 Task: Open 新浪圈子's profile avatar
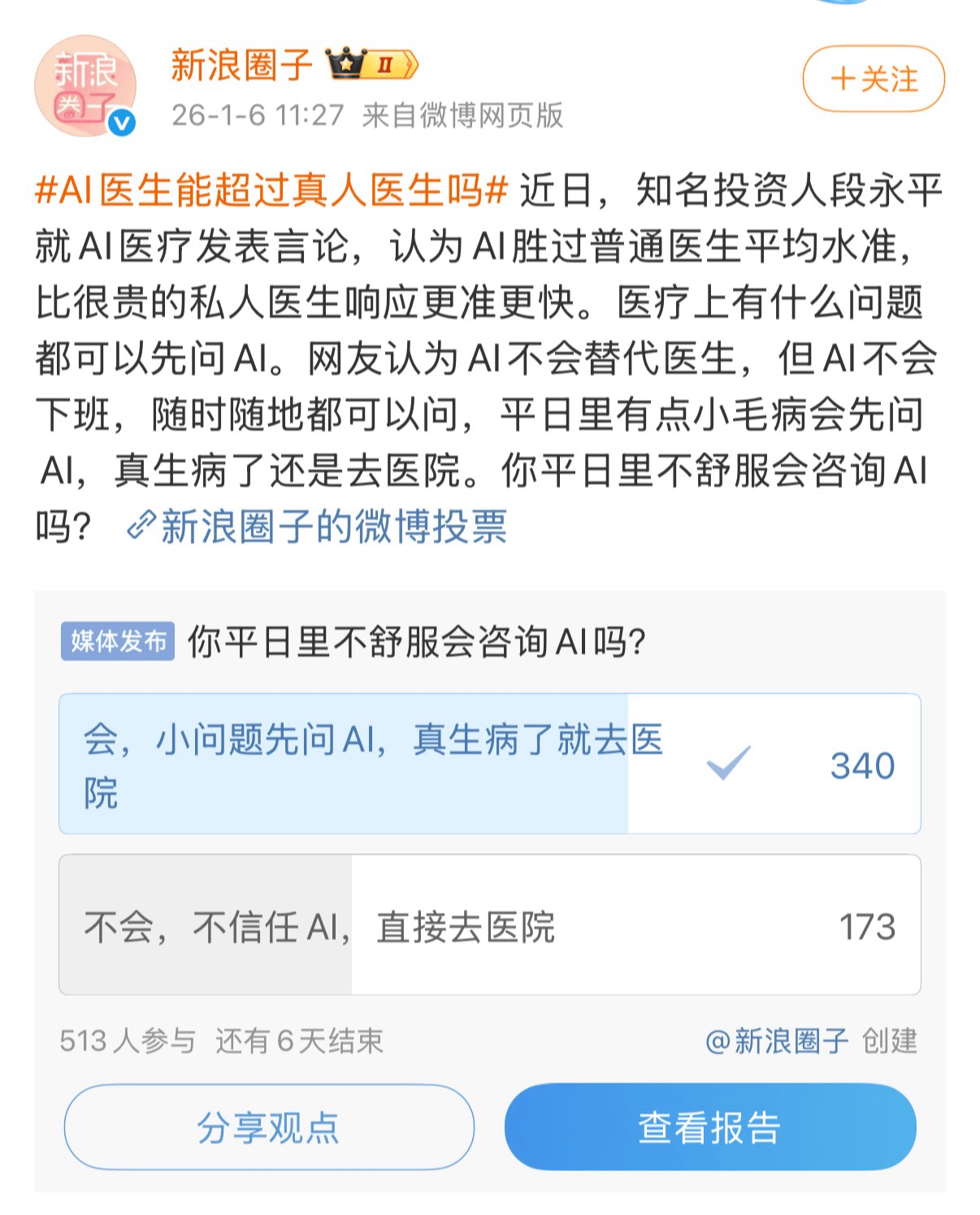coord(85,86)
